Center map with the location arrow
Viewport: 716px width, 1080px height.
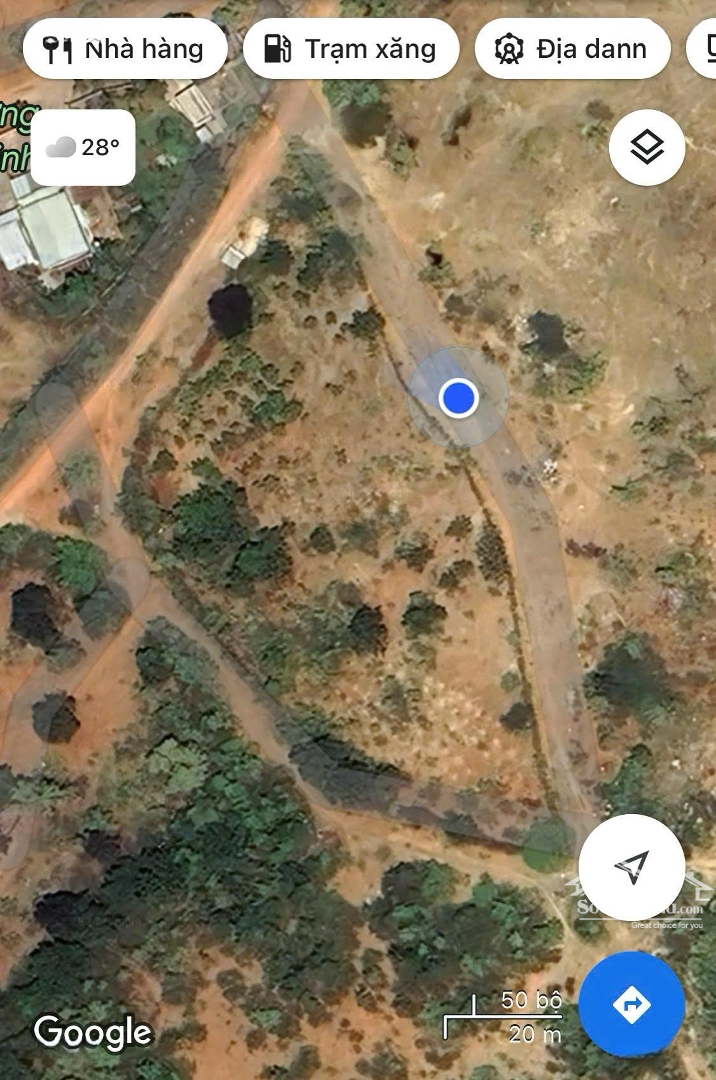[x=631, y=867]
